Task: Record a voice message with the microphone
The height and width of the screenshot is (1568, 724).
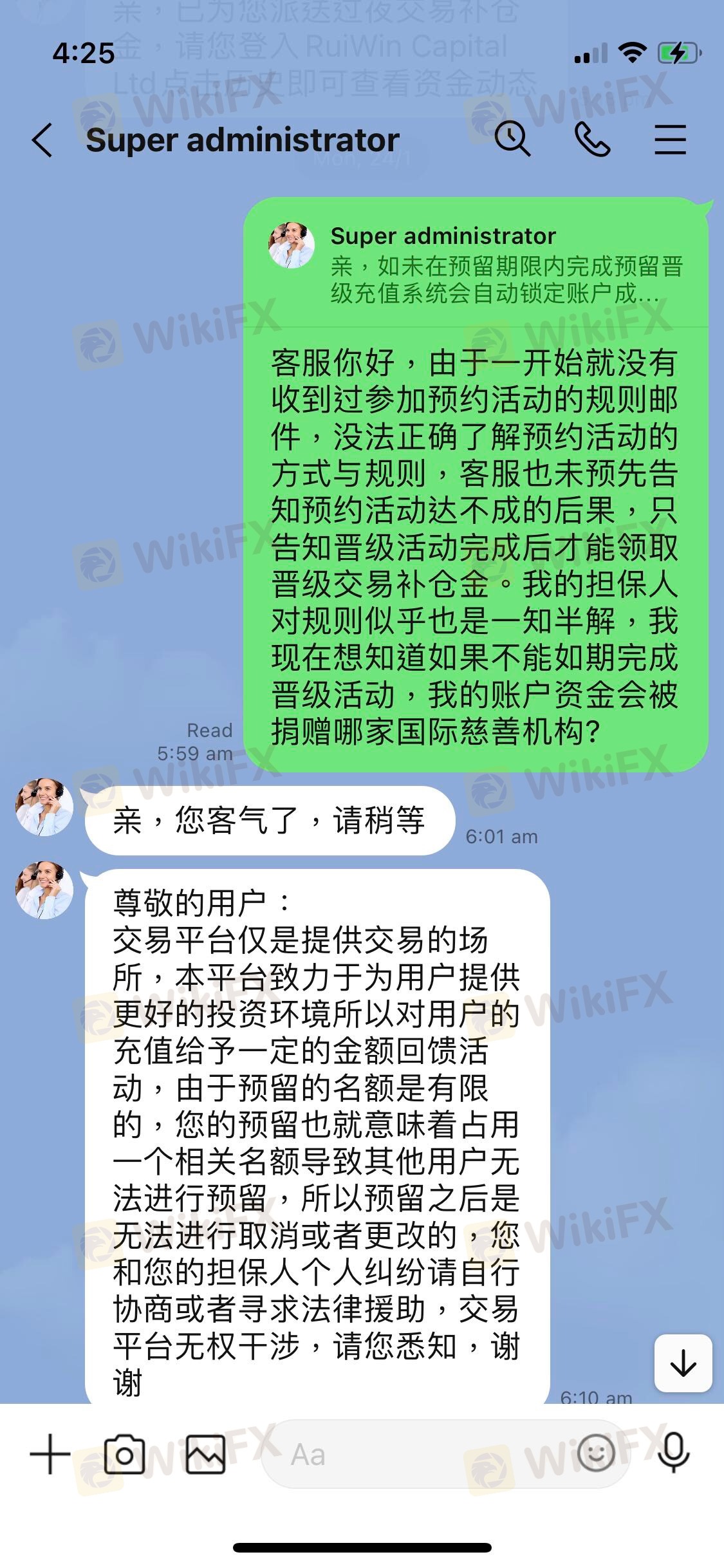Action: click(x=673, y=1454)
